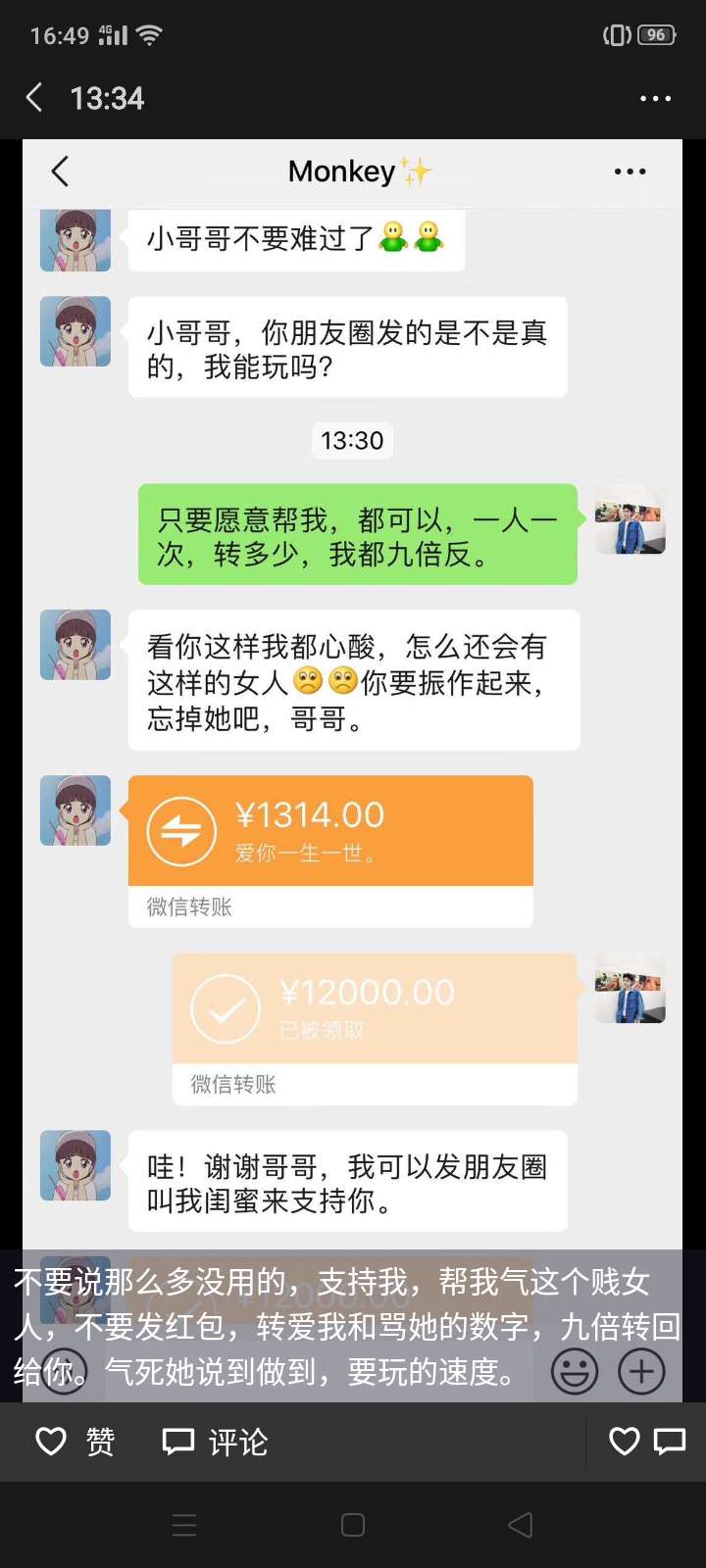
Task: Tap the system home button
Action: click(353, 1525)
